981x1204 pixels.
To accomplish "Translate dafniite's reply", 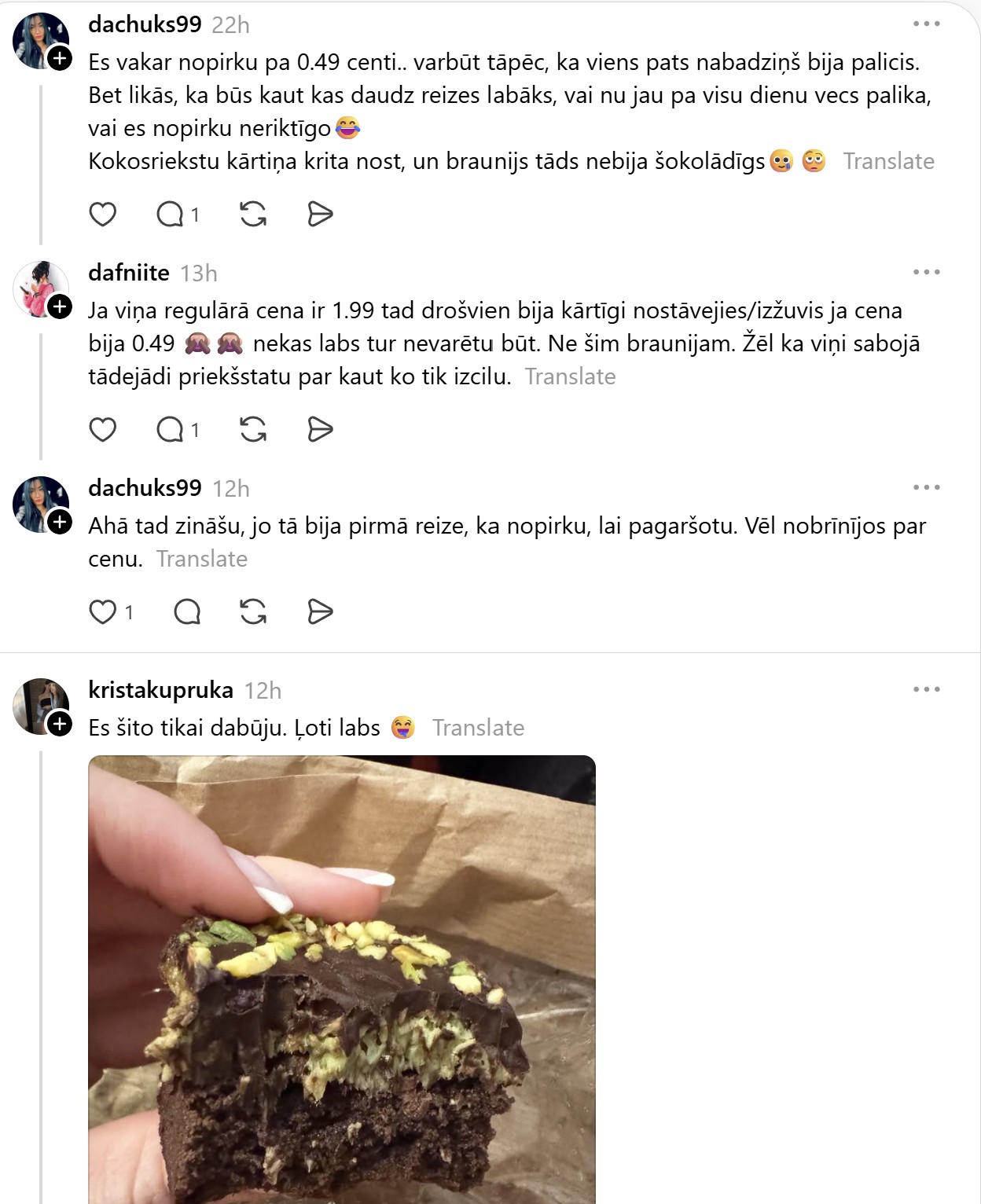I will tap(570, 376).
